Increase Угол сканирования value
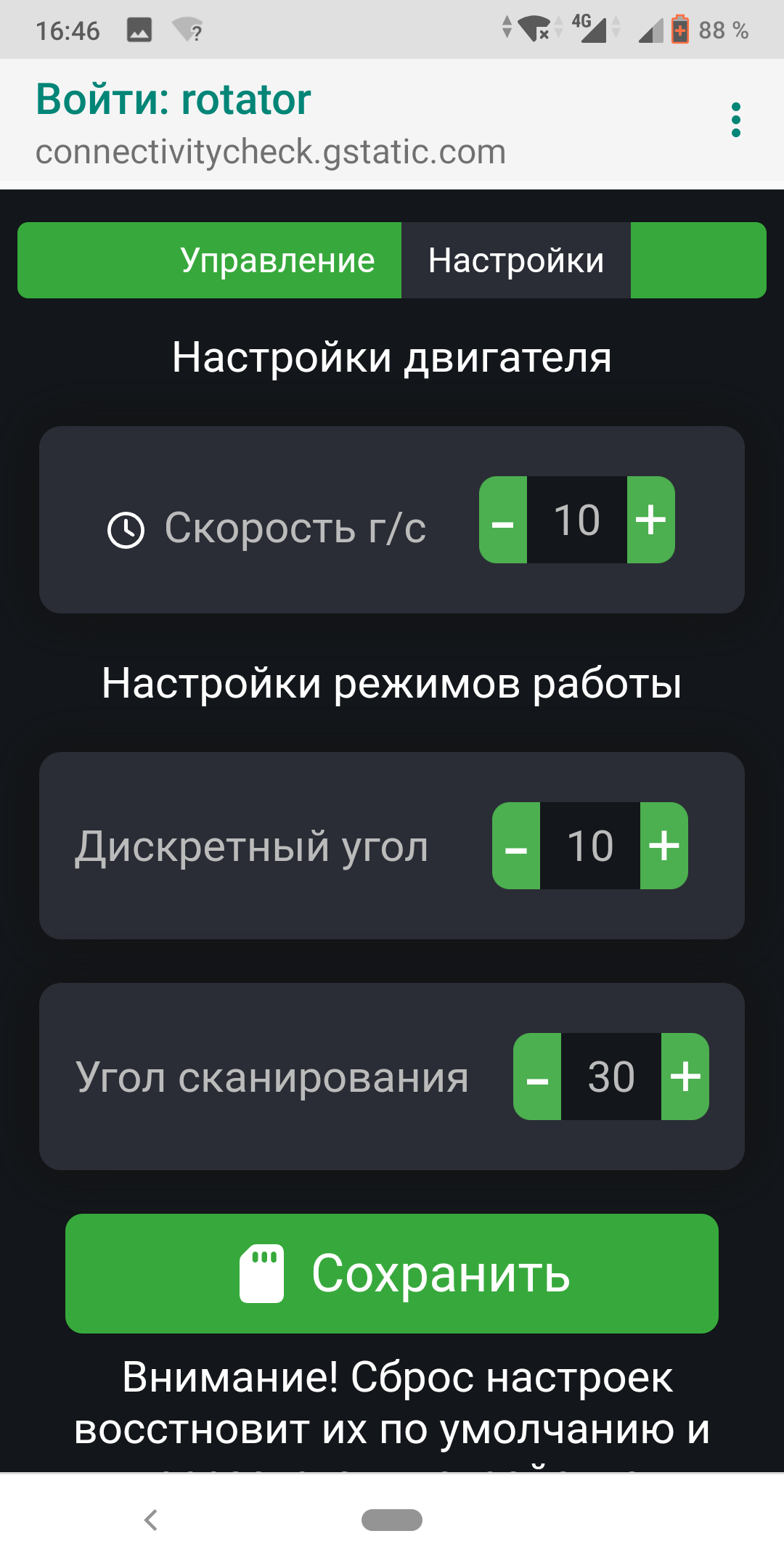 tap(684, 1077)
